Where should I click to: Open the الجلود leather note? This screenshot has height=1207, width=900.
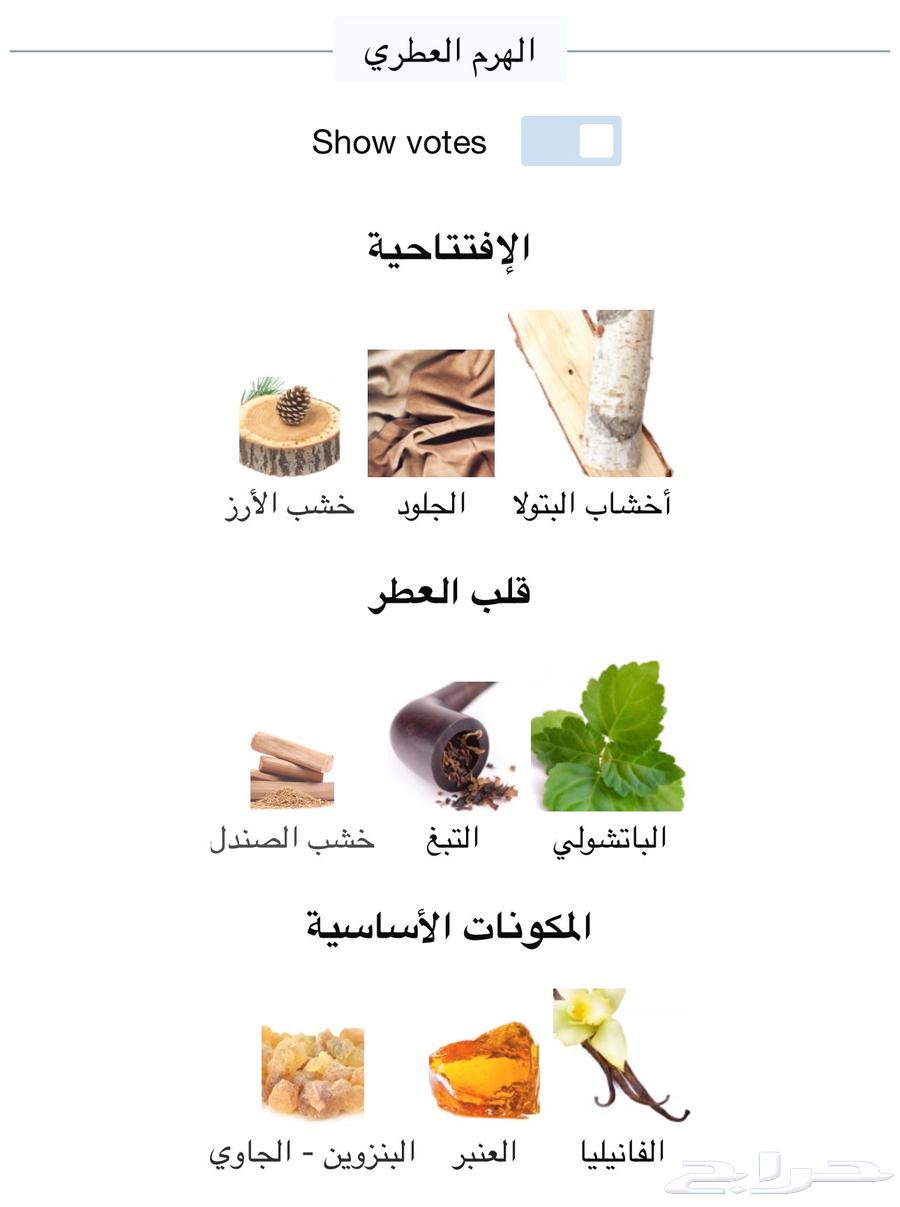(431, 413)
